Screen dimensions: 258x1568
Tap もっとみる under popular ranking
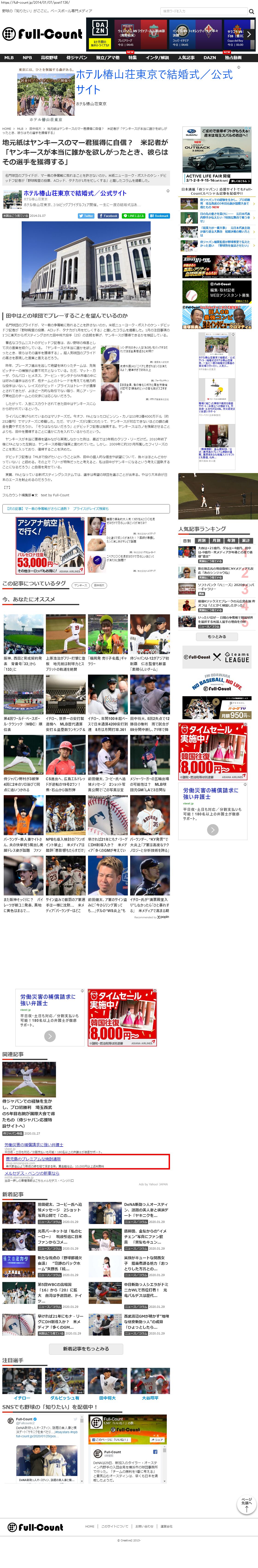click(217, 637)
